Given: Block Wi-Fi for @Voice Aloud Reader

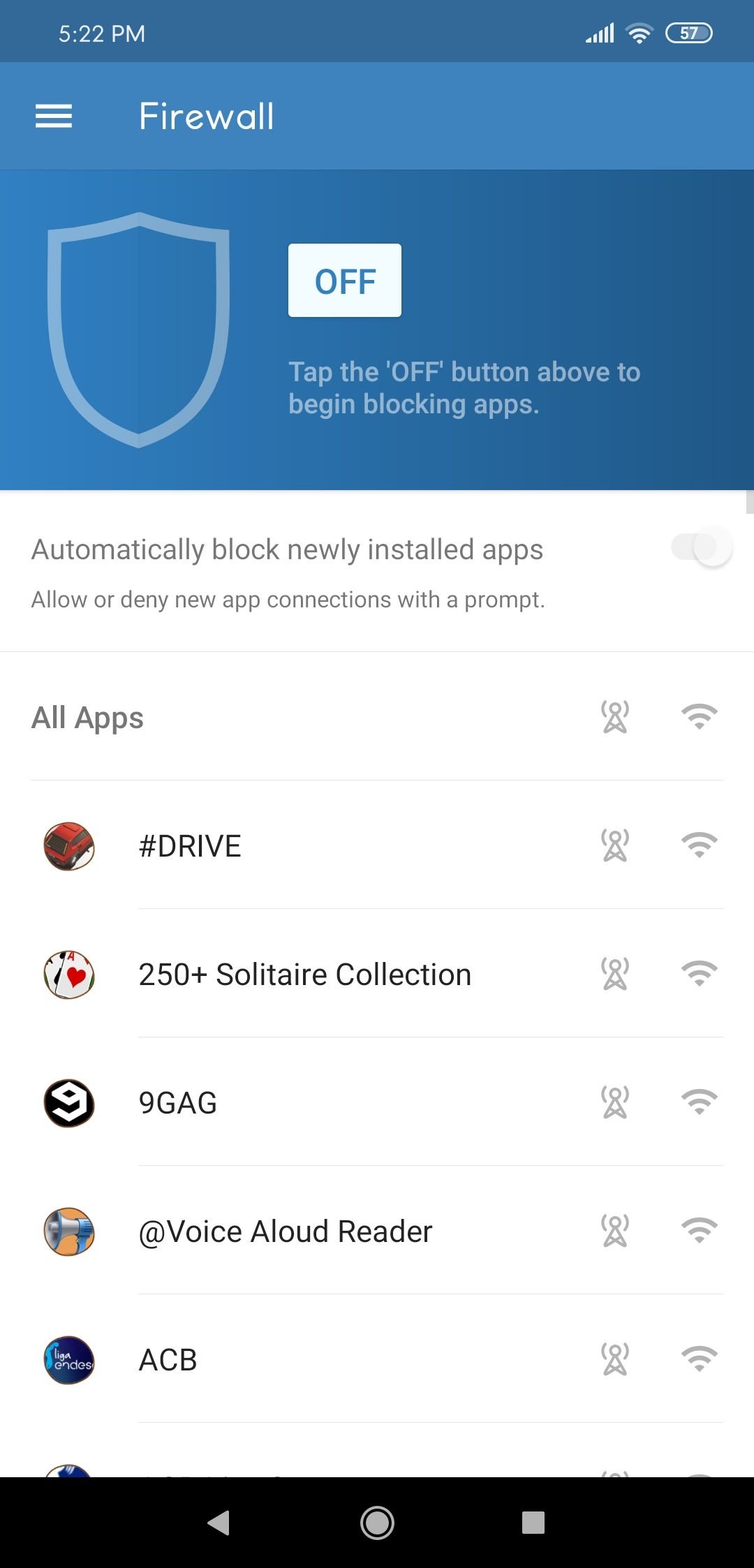Looking at the screenshot, I should pos(700,1231).
